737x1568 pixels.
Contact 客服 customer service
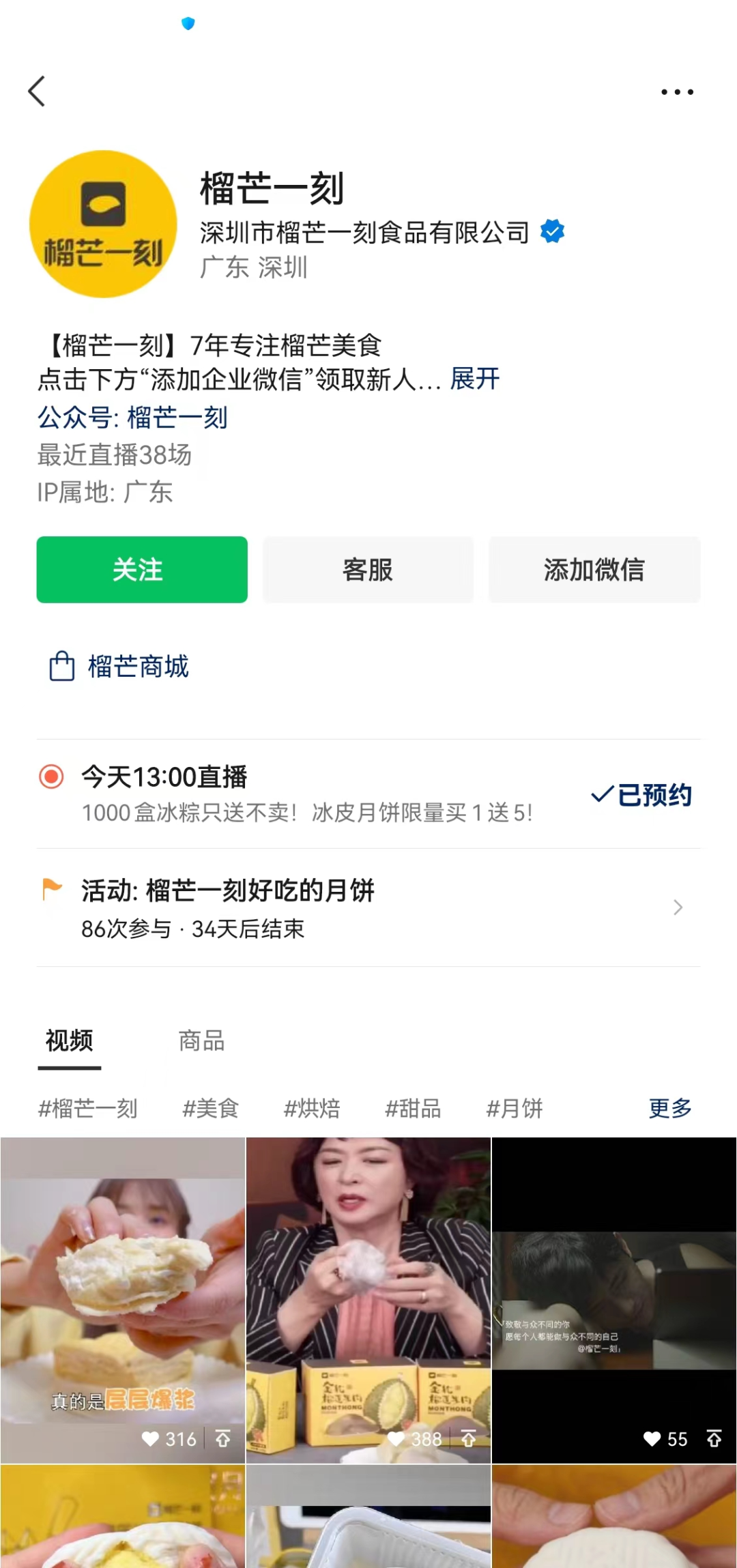pyautogui.click(x=368, y=570)
